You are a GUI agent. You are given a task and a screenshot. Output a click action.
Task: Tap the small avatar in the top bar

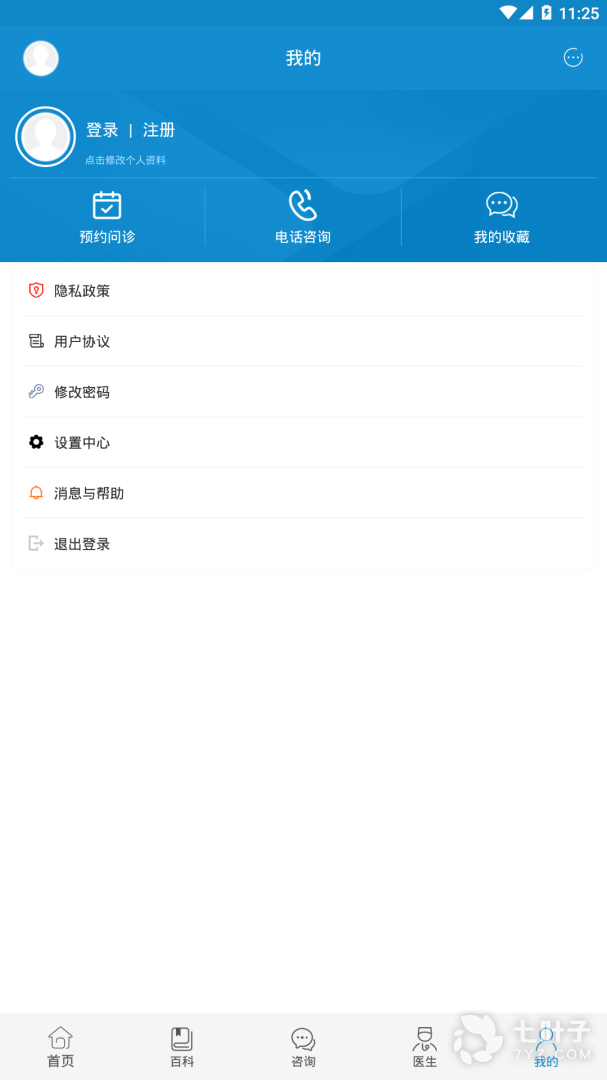pos(41,58)
